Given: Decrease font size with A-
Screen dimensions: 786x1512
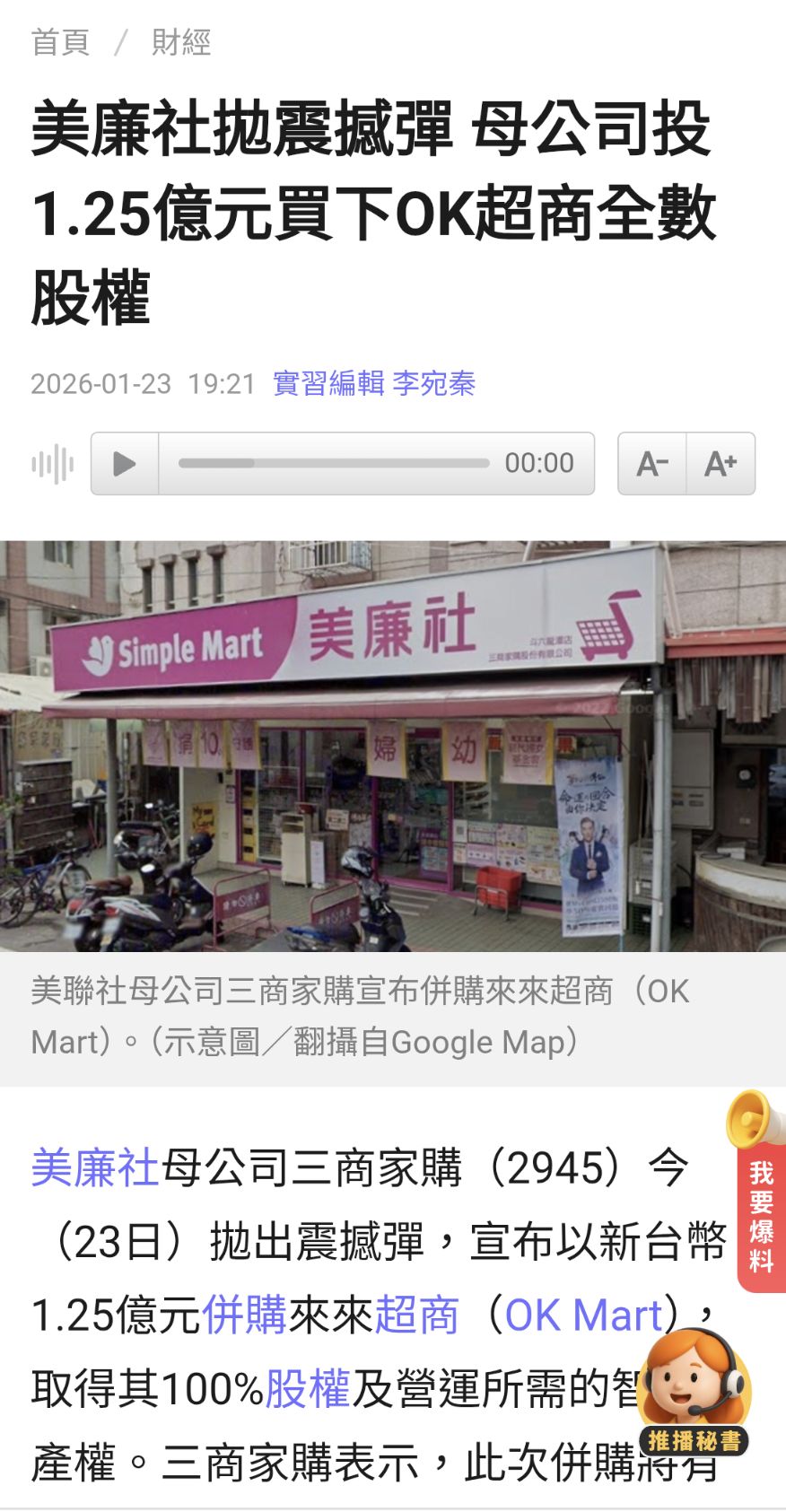Looking at the screenshot, I should tap(652, 463).
